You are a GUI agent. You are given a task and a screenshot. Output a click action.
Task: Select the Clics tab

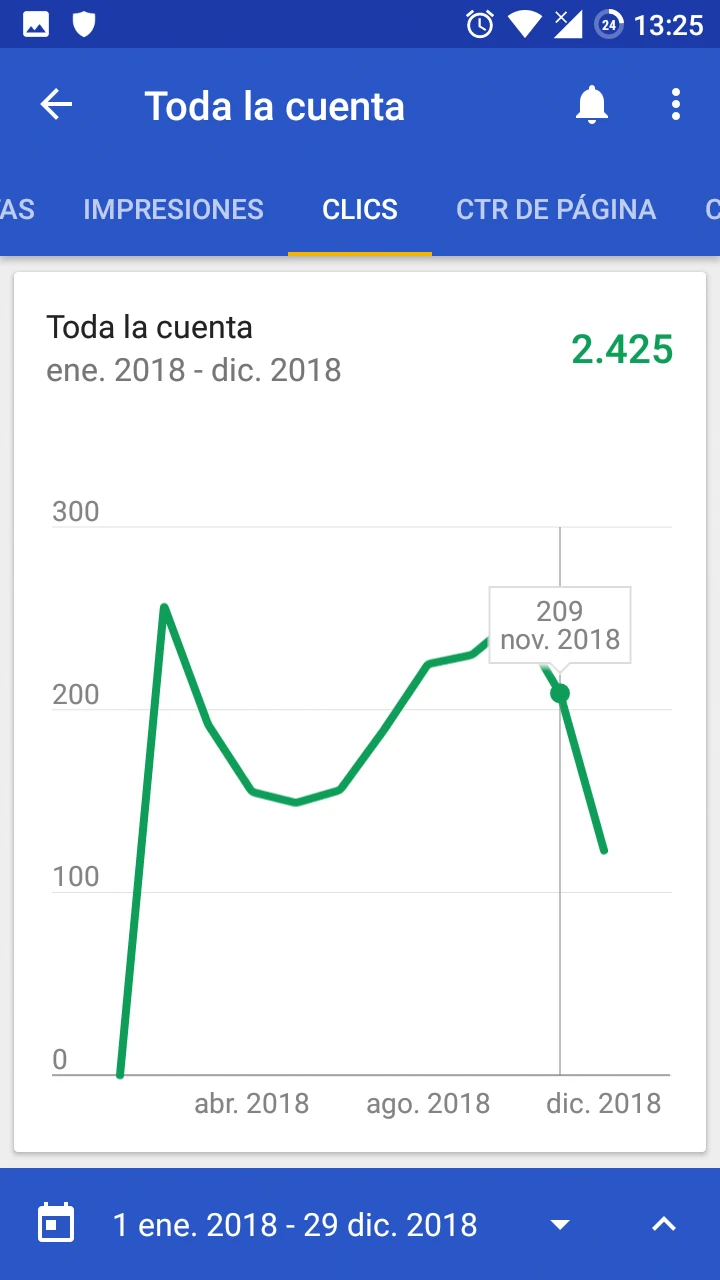click(360, 209)
